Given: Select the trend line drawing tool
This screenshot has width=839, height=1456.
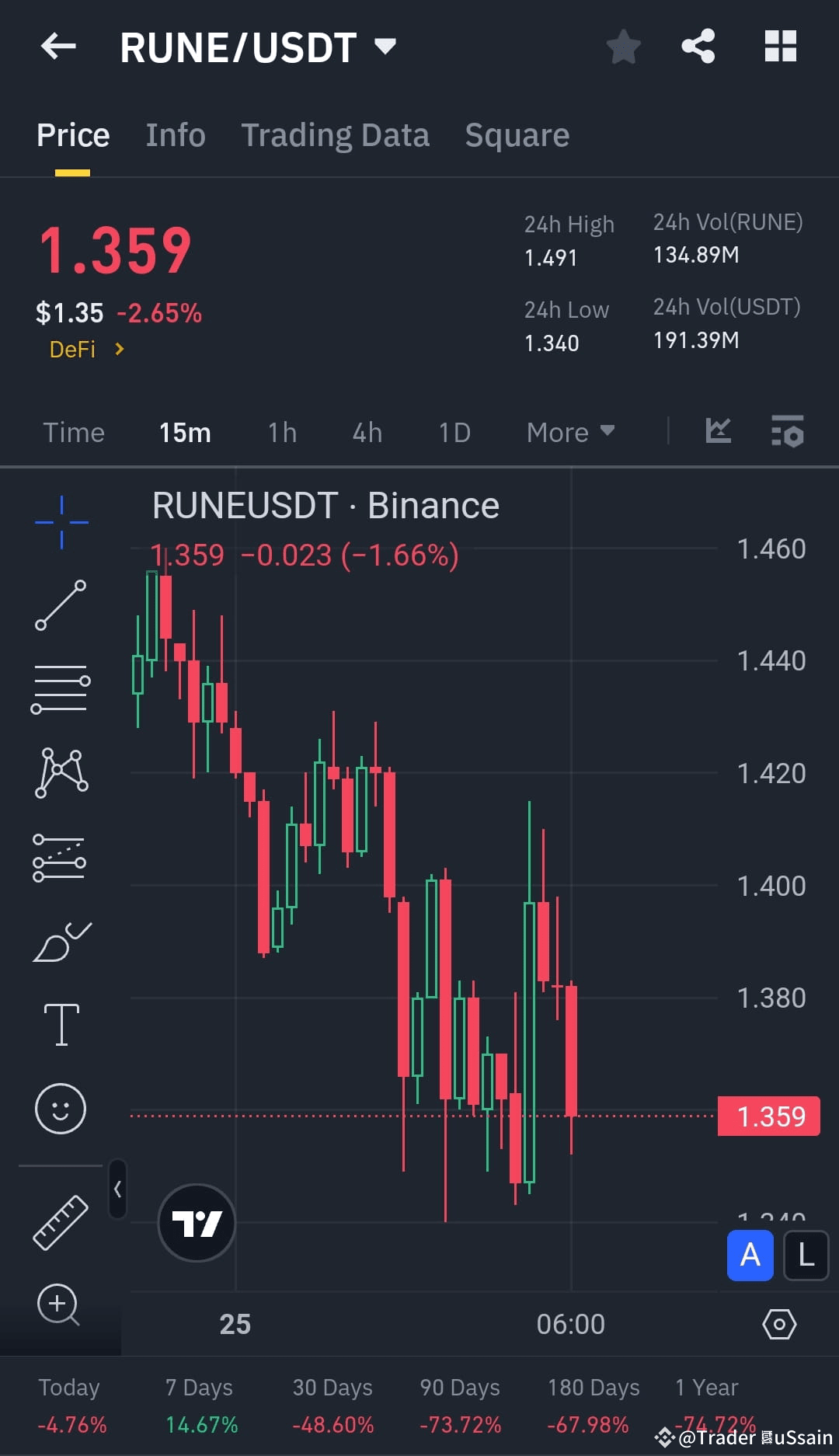Looking at the screenshot, I should tap(61, 606).
